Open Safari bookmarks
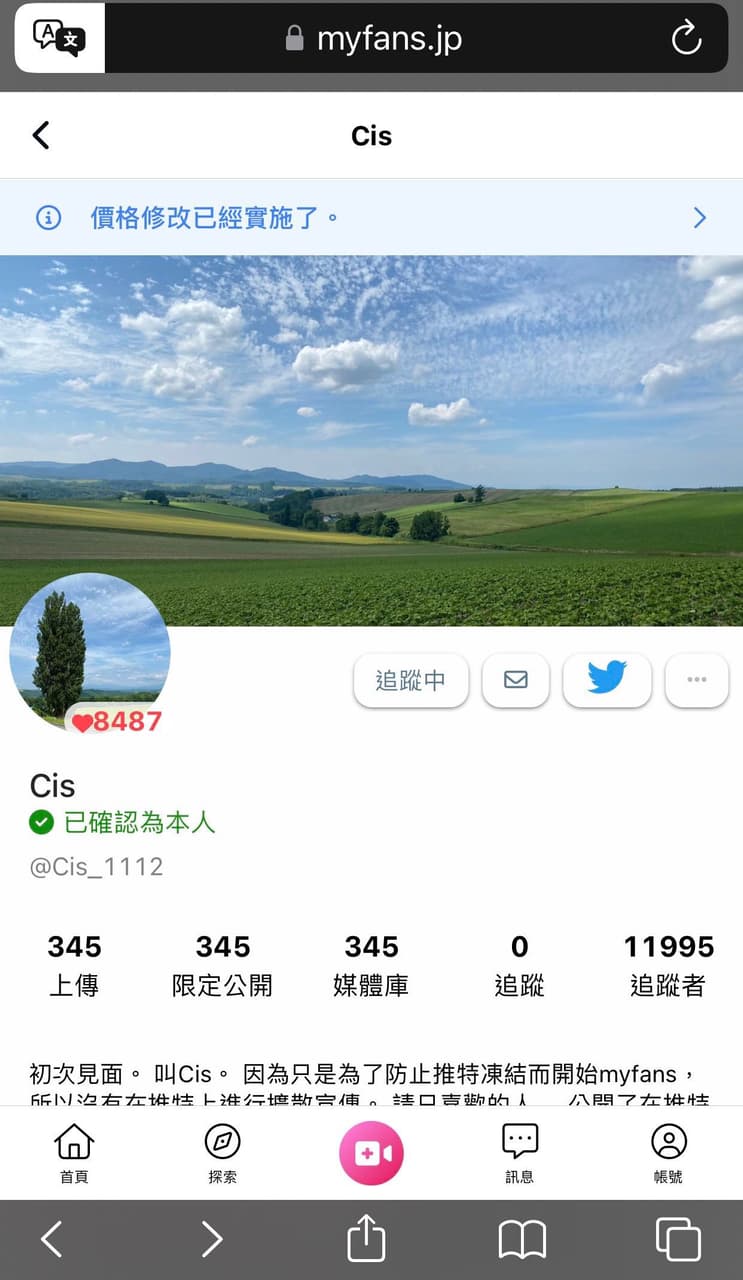This screenshot has width=743, height=1280. coord(522,1239)
